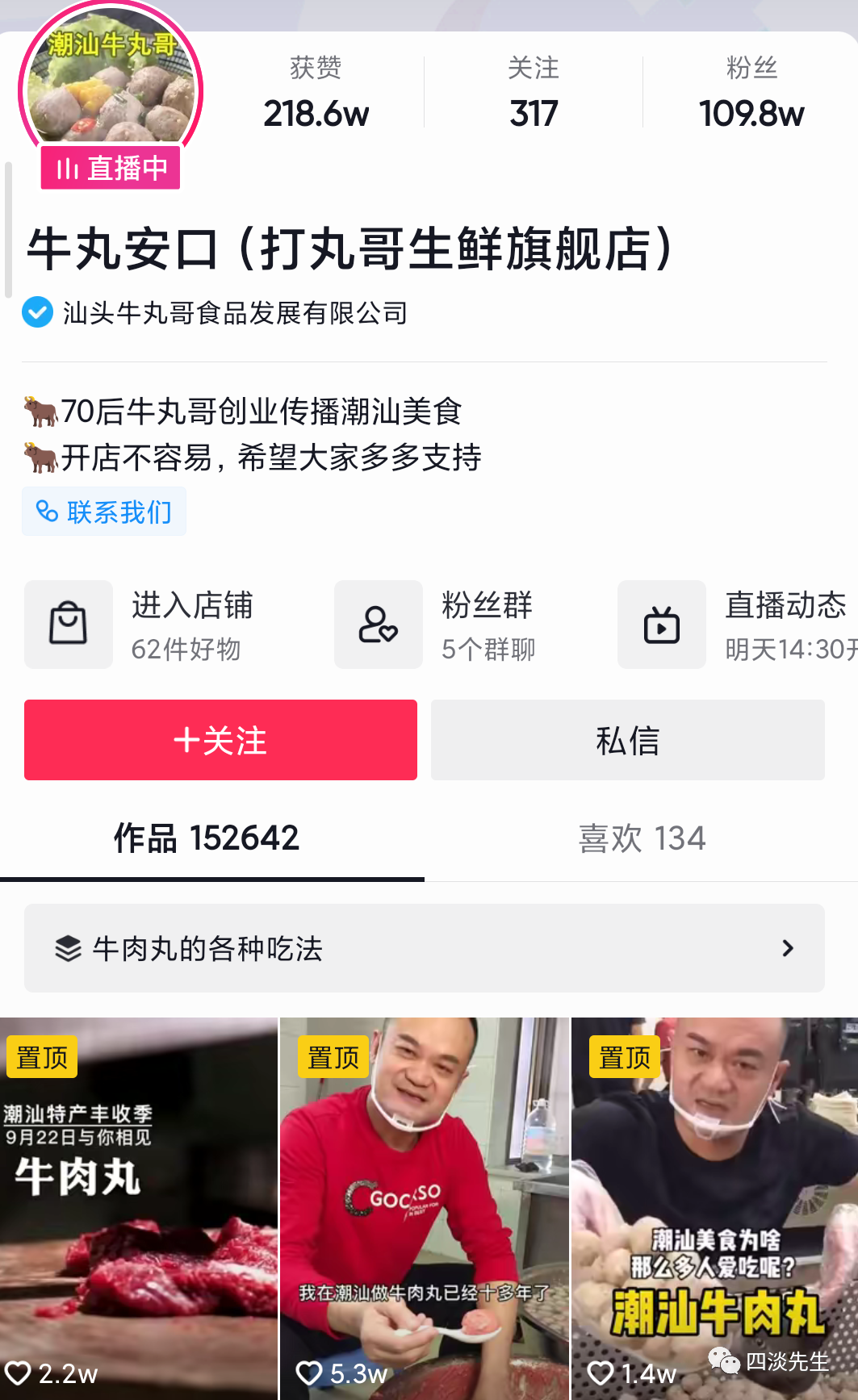This screenshot has height=1400, width=858.
Task: Open the 牛肉丸的各种吃法 collection
Action: (424, 948)
